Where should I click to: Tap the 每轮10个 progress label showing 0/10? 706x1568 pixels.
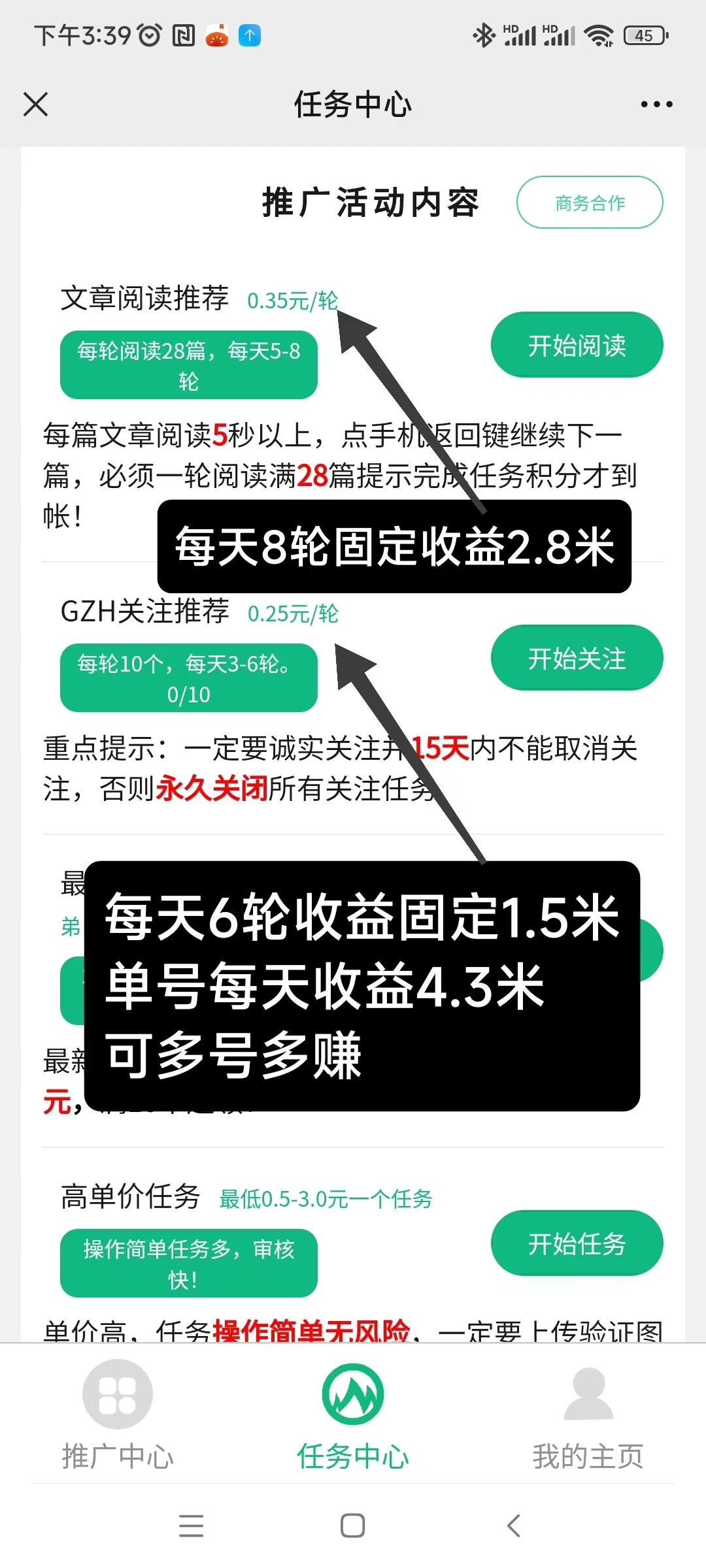tap(189, 677)
